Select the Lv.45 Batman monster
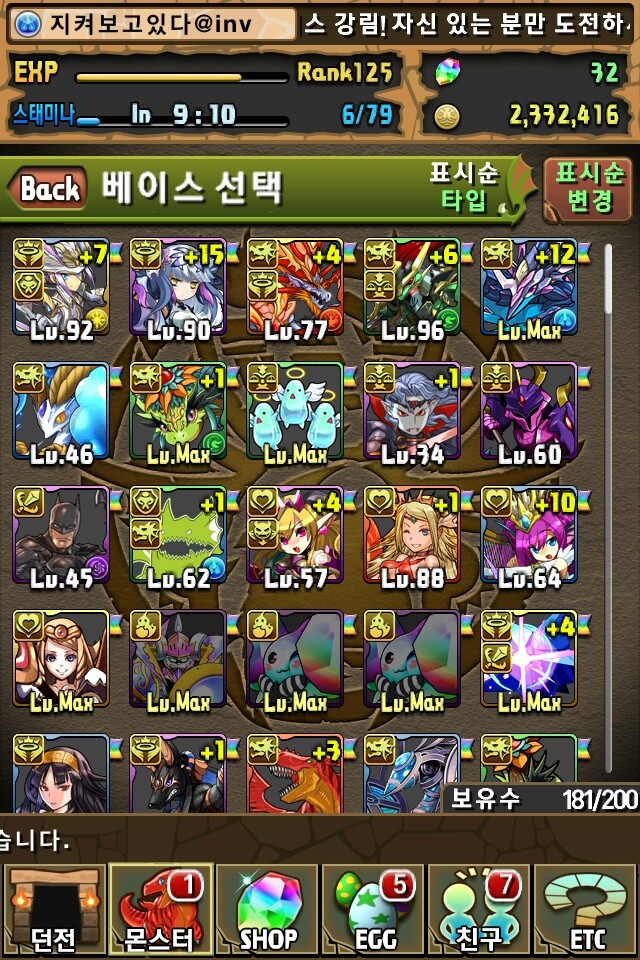This screenshot has height=960, width=640. point(61,536)
